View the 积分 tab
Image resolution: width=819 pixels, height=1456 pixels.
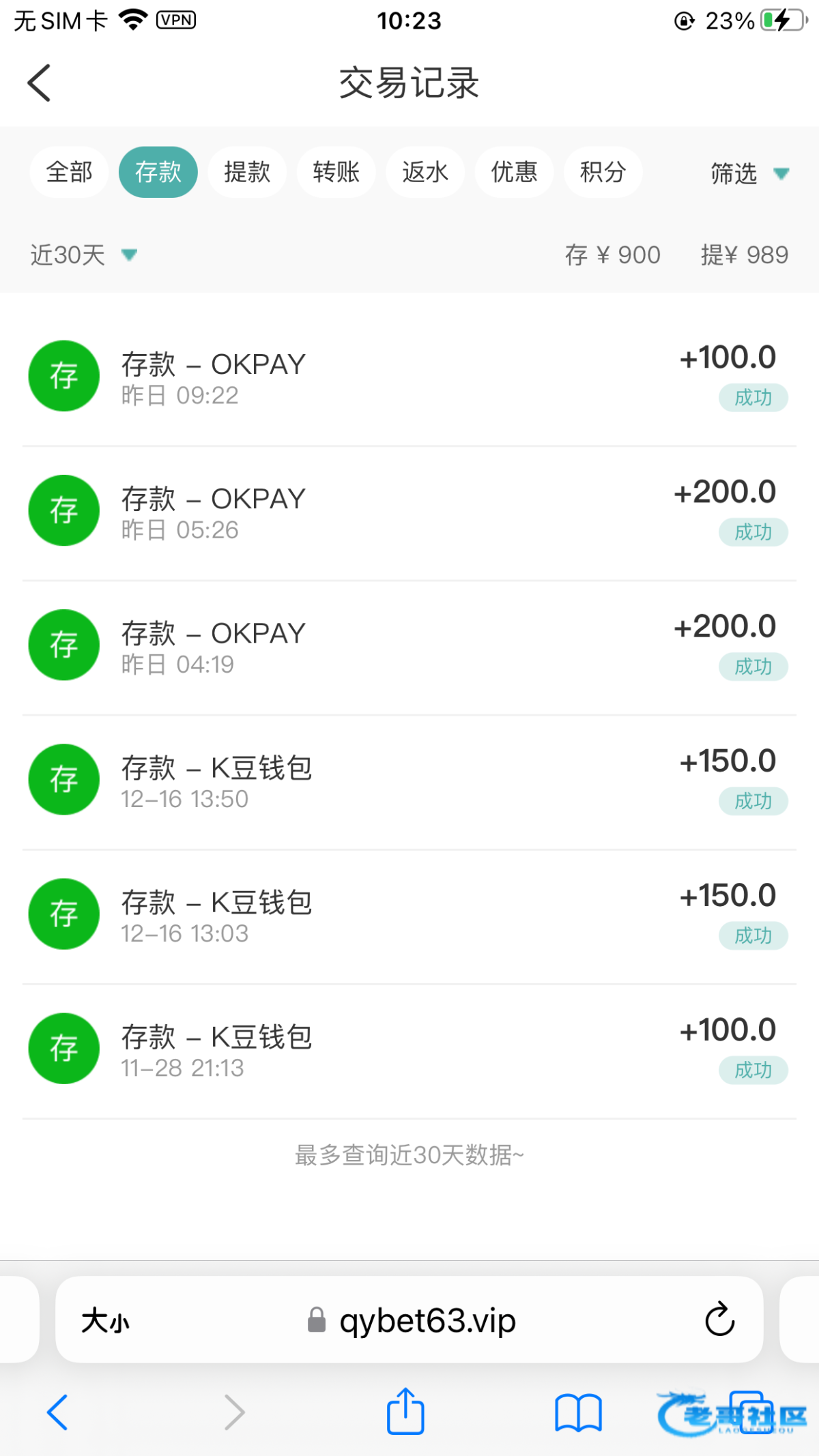pos(603,172)
